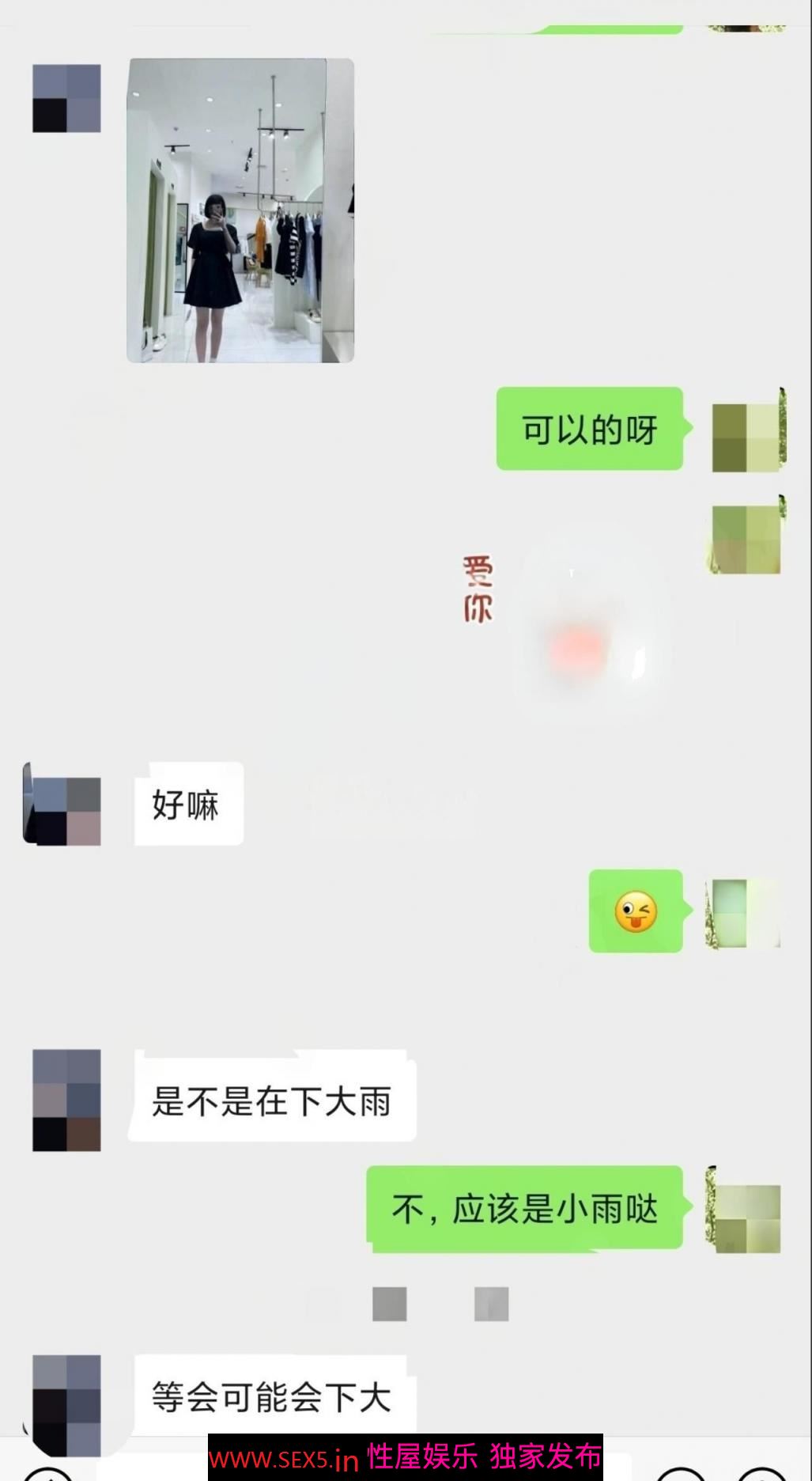View profile of the 是不是在下大雨 sender
This screenshot has height=1481, width=812.
(66, 1099)
